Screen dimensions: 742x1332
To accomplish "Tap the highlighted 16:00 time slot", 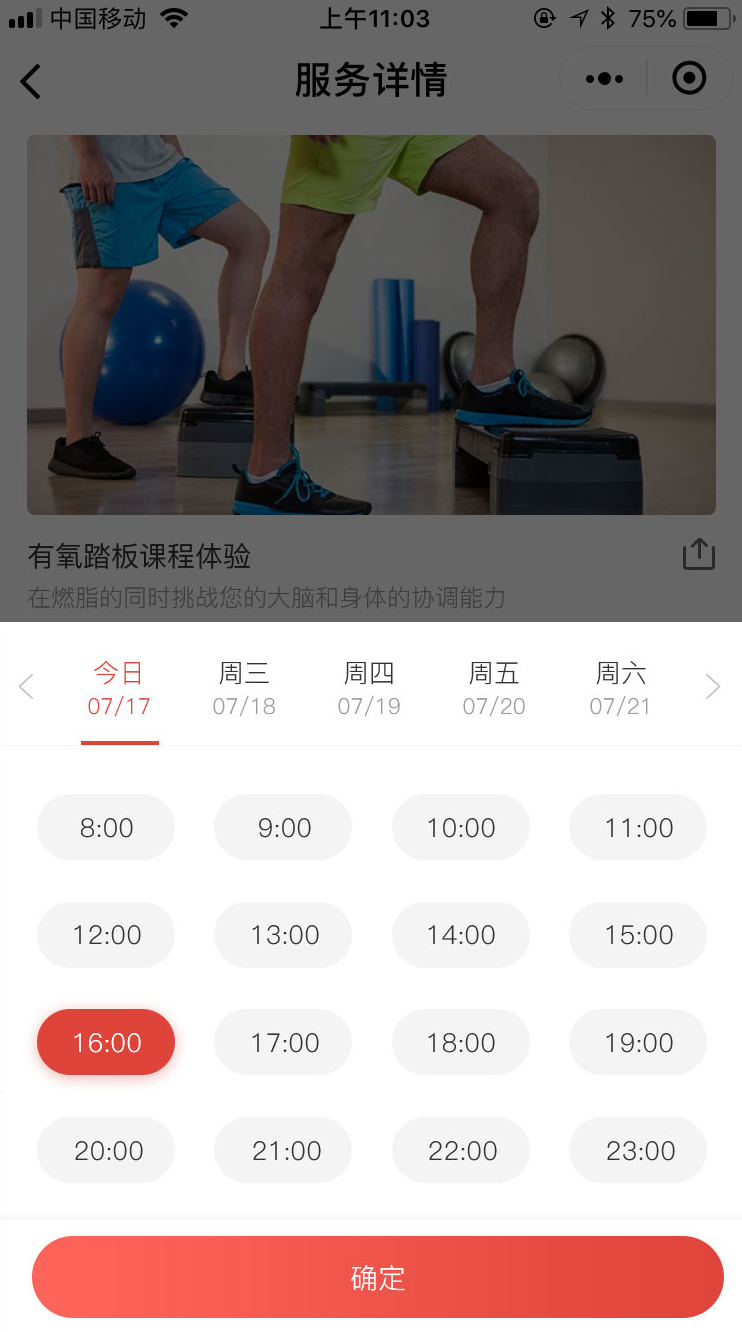I will click(106, 1042).
